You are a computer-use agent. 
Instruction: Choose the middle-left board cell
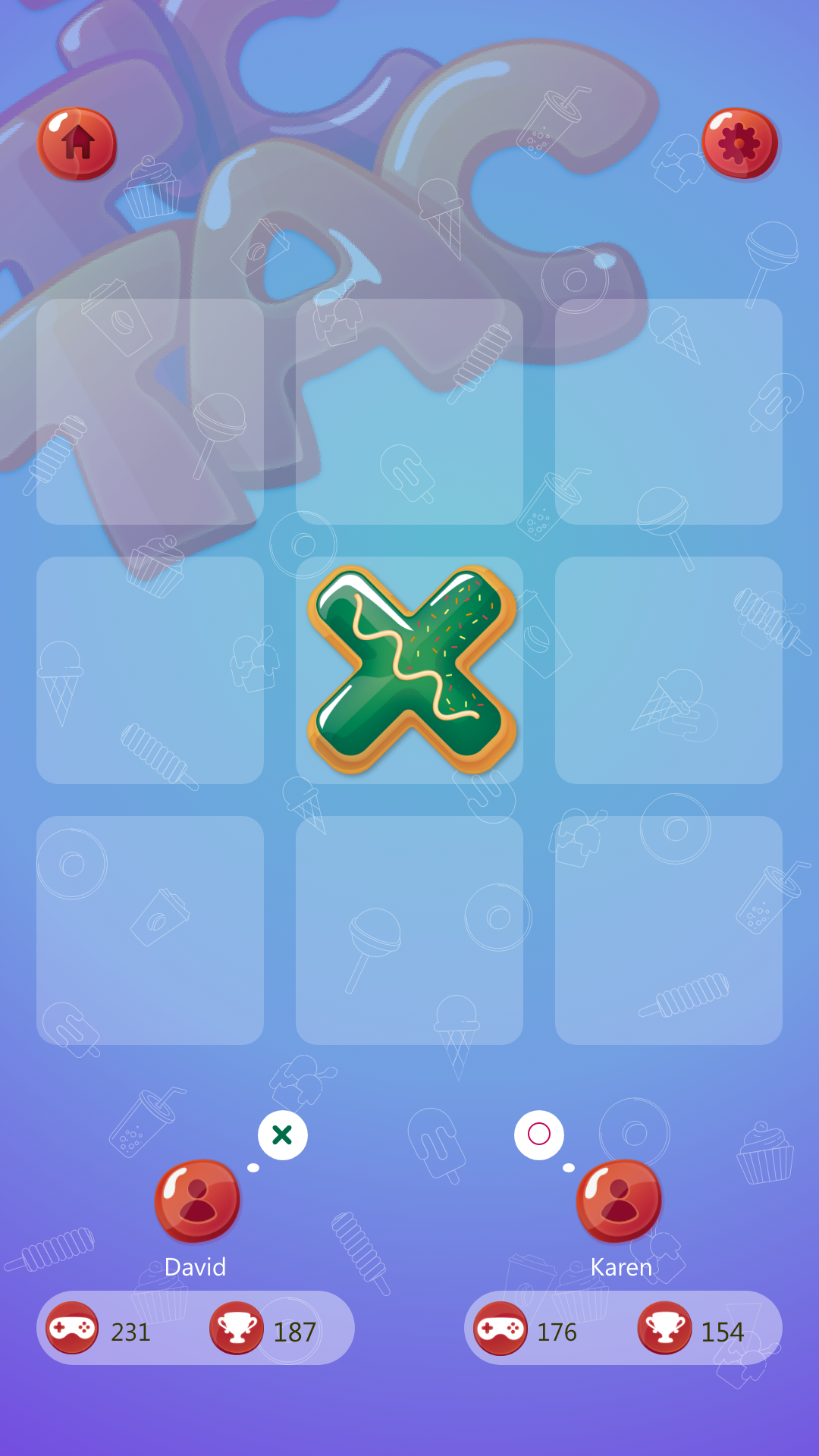tap(150, 670)
